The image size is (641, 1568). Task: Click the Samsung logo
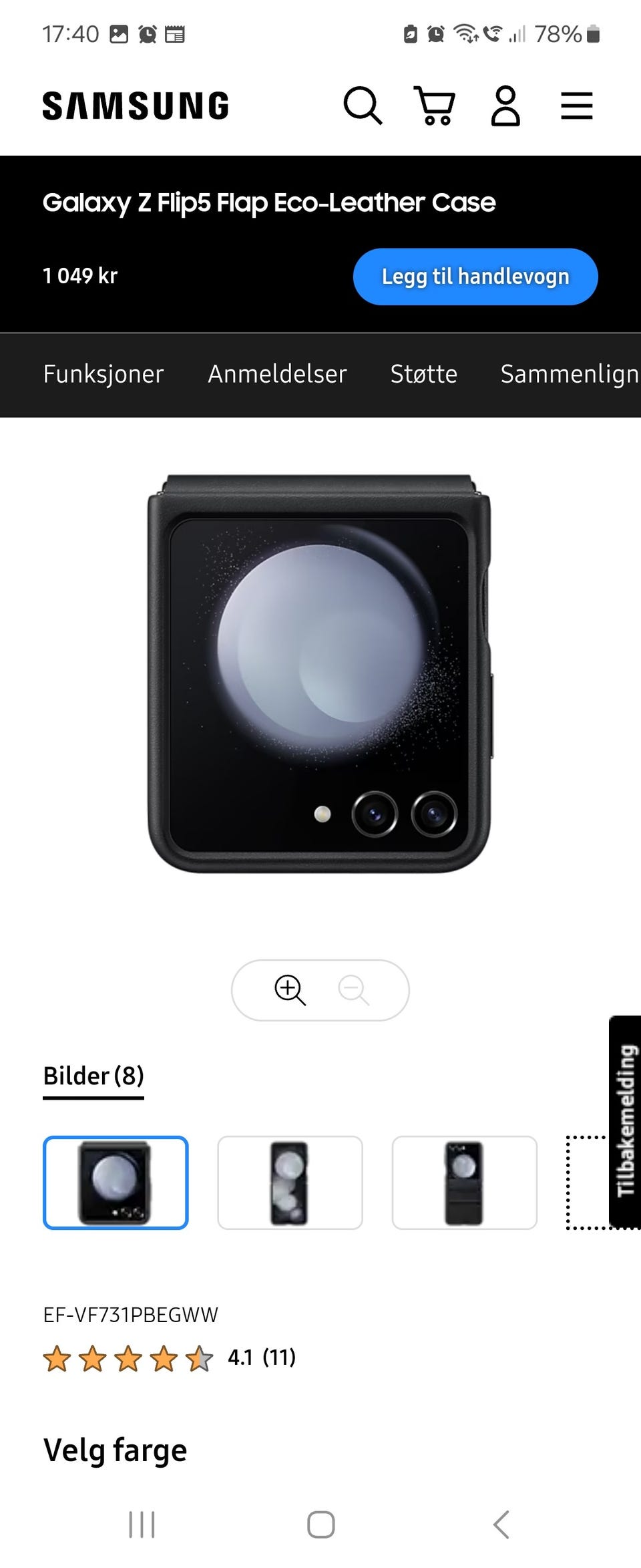135,104
